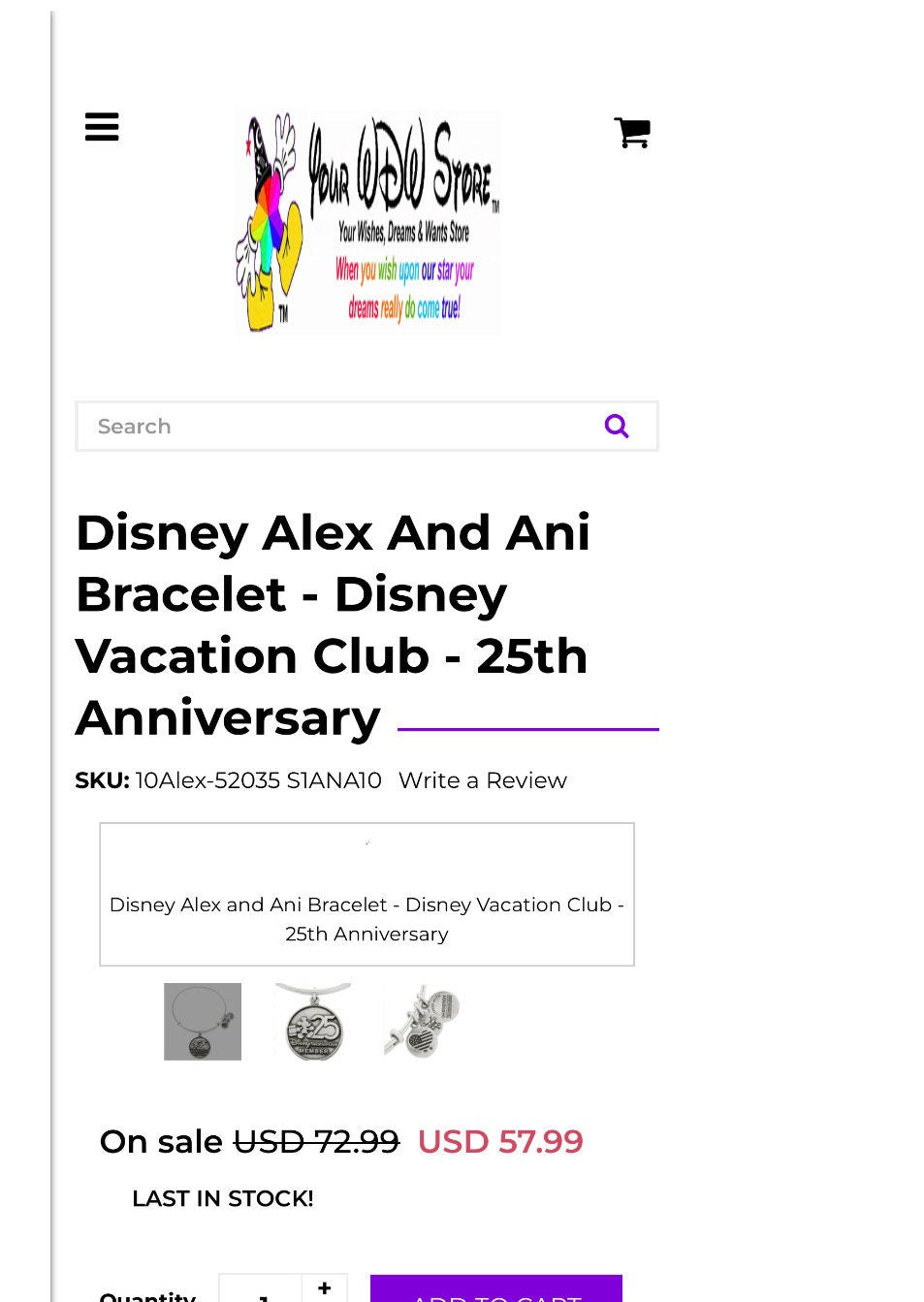Viewport: 924px width, 1302px height.
Task: Tap the Your WDW Store logo
Action: (367, 223)
